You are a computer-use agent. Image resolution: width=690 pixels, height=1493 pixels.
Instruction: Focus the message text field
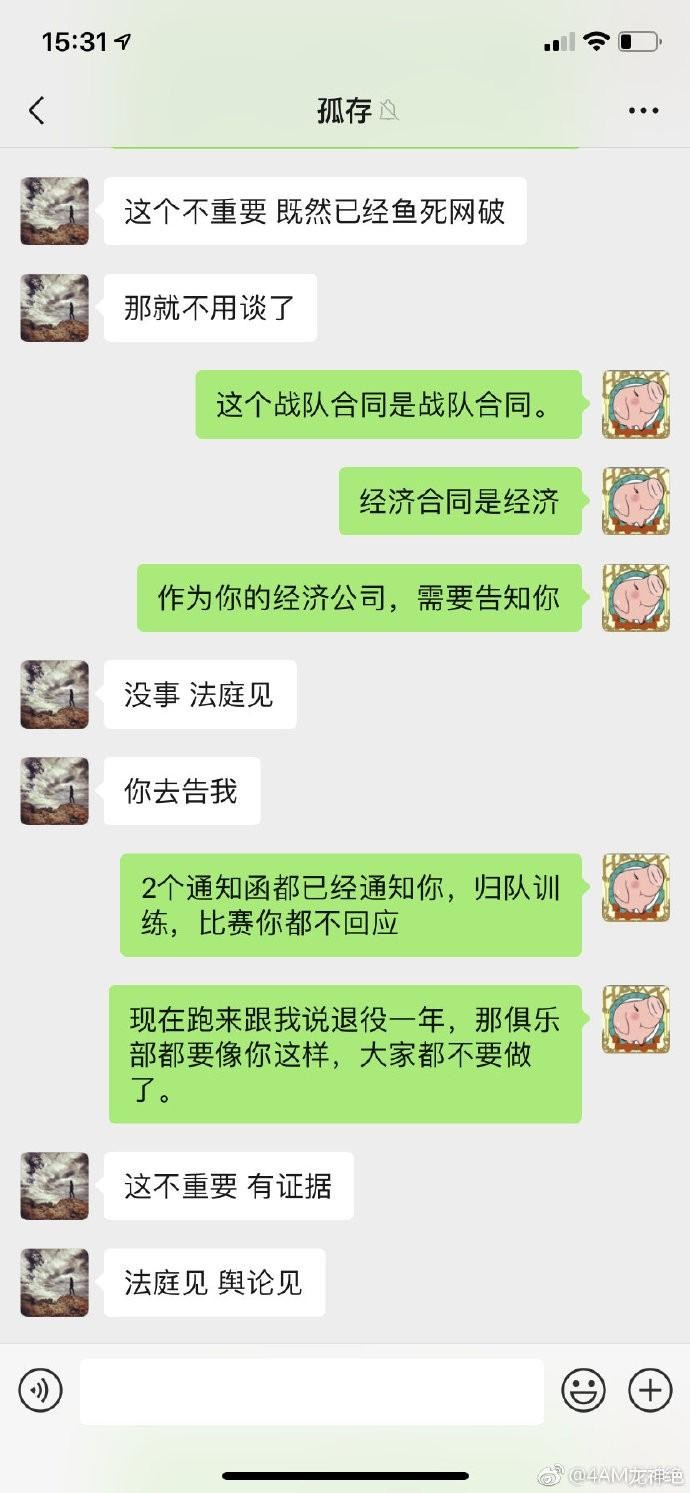[x=311, y=1390]
